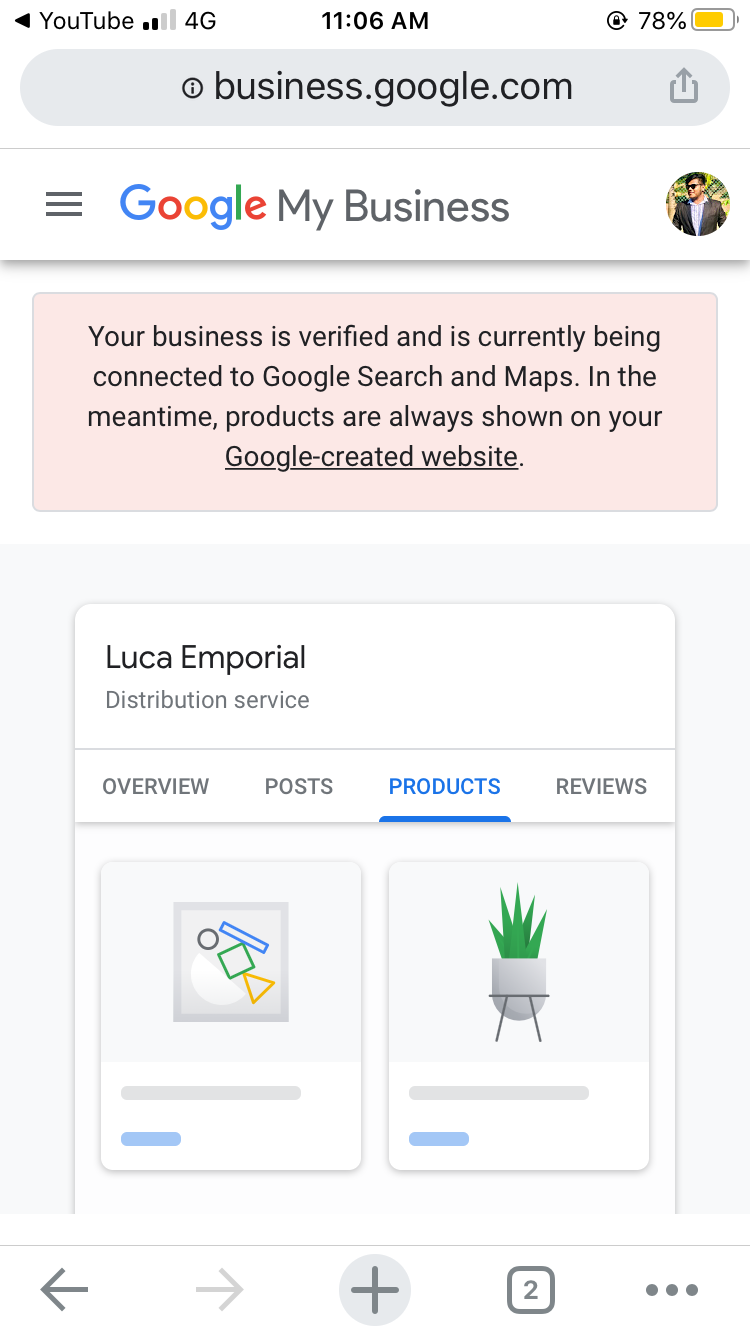Open the product card with shapes picture
This screenshot has height=1334, width=750.
pyautogui.click(x=231, y=1015)
